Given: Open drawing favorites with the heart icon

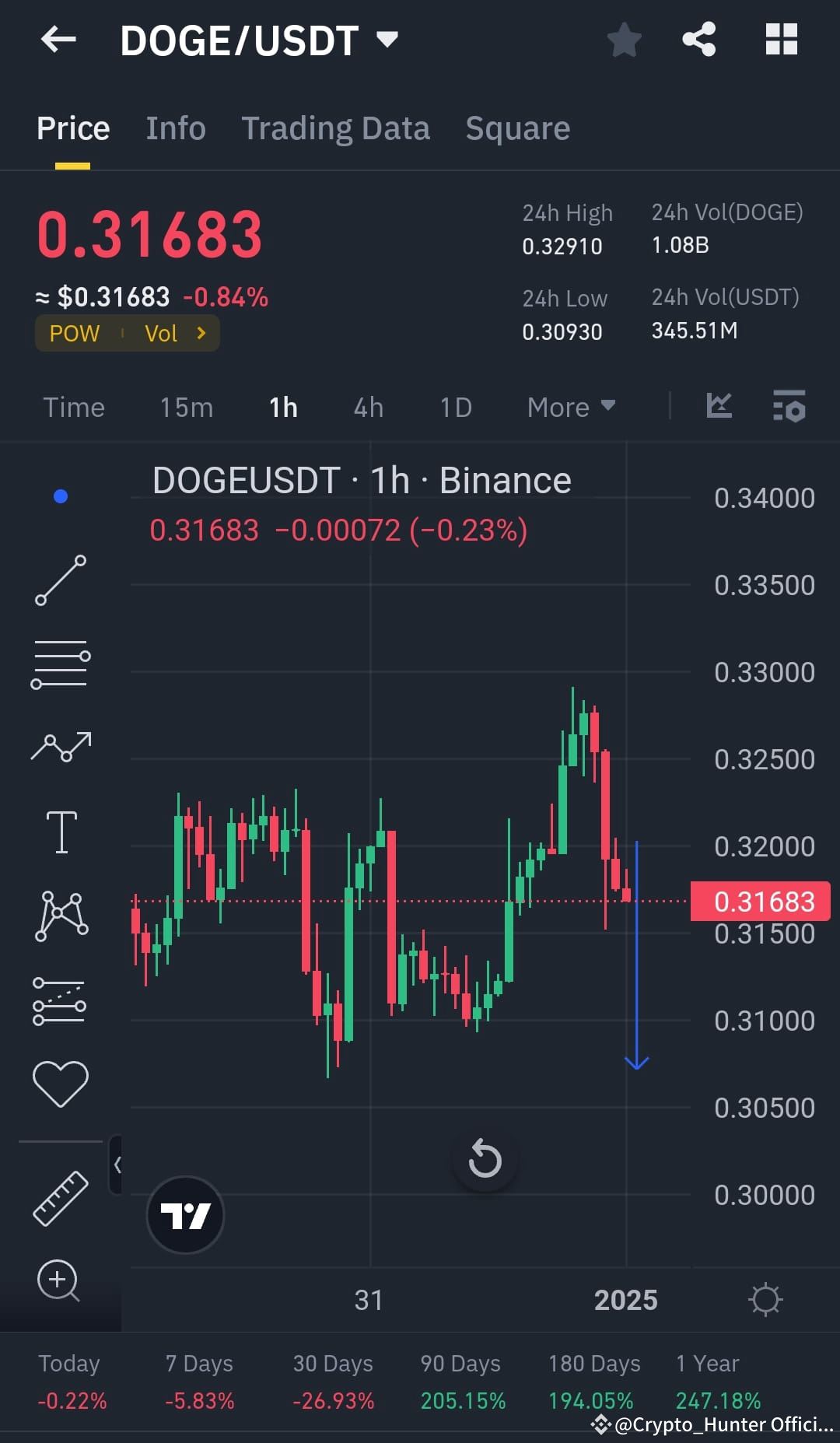Looking at the screenshot, I should point(61,1081).
